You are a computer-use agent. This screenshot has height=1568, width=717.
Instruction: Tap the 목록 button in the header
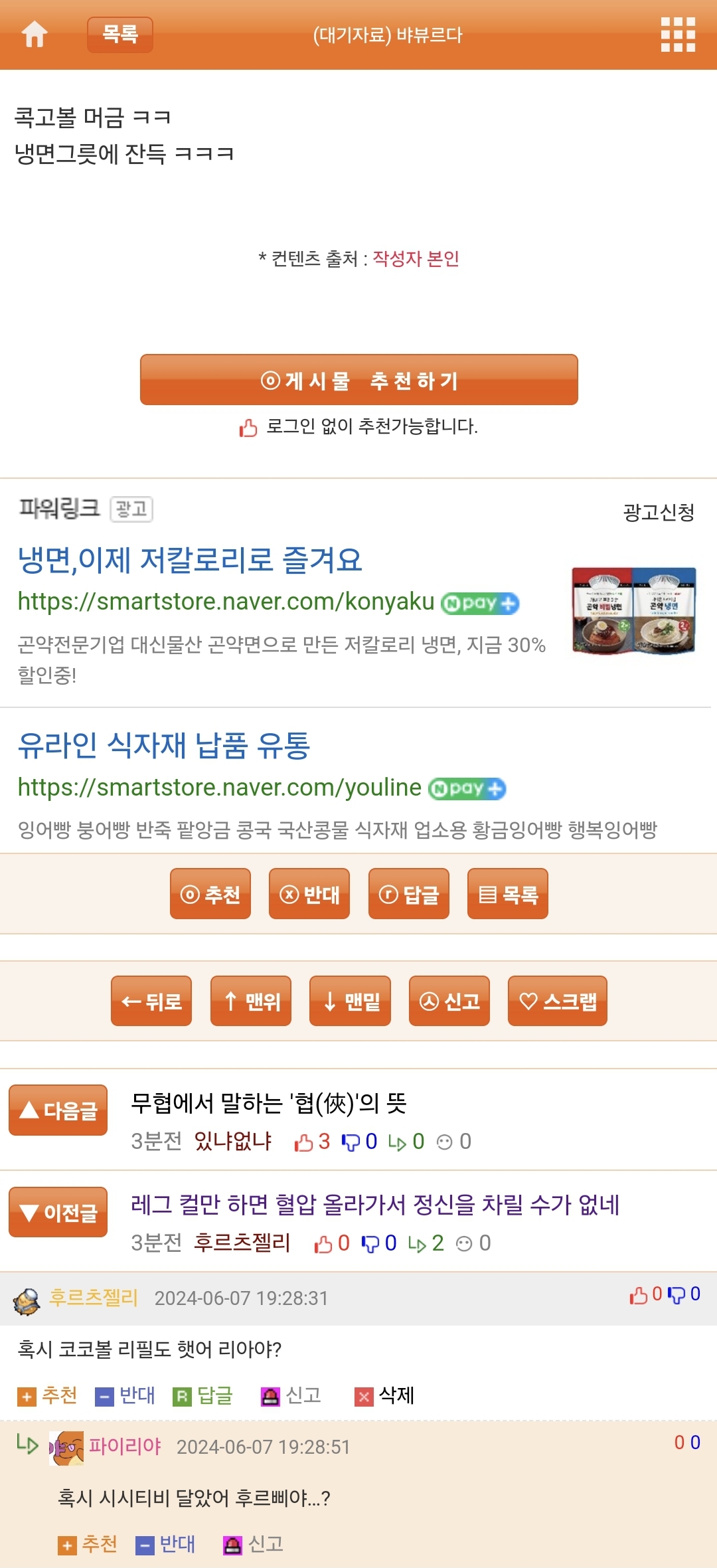(120, 35)
